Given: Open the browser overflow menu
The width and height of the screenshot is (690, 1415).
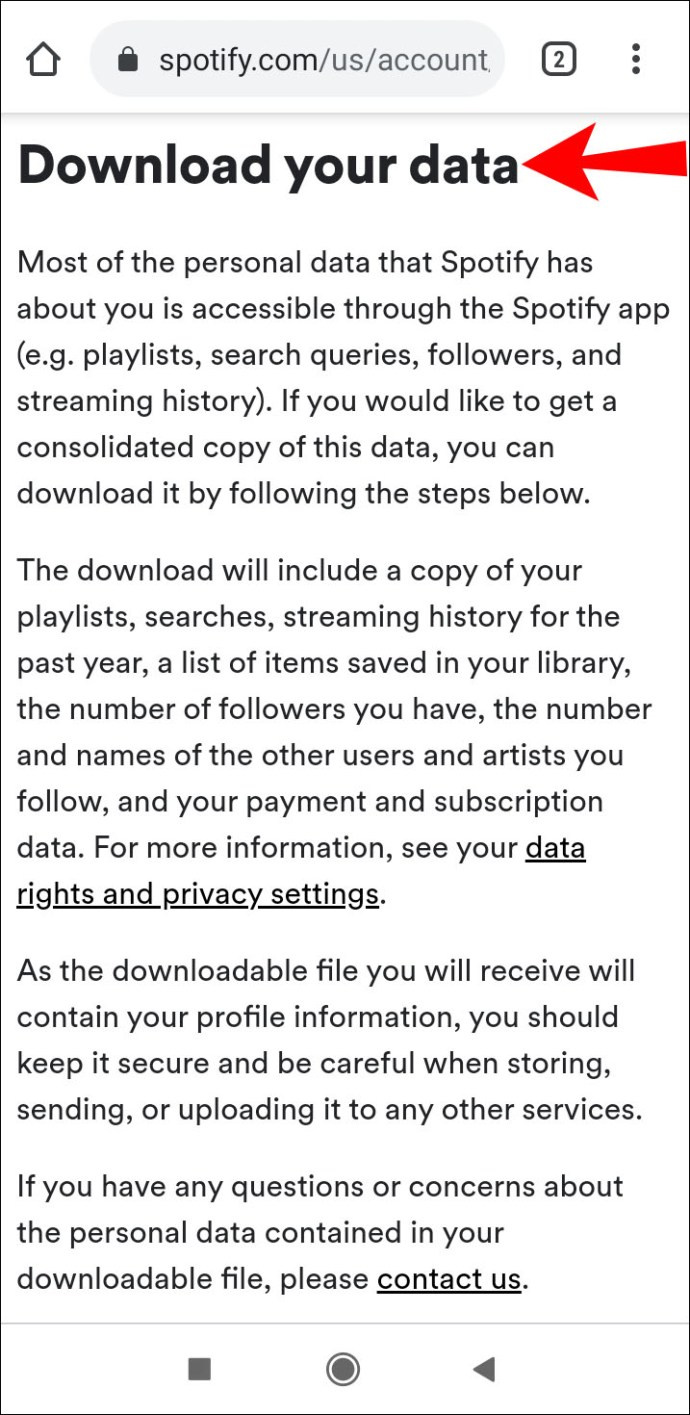Looking at the screenshot, I should tap(636, 60).
